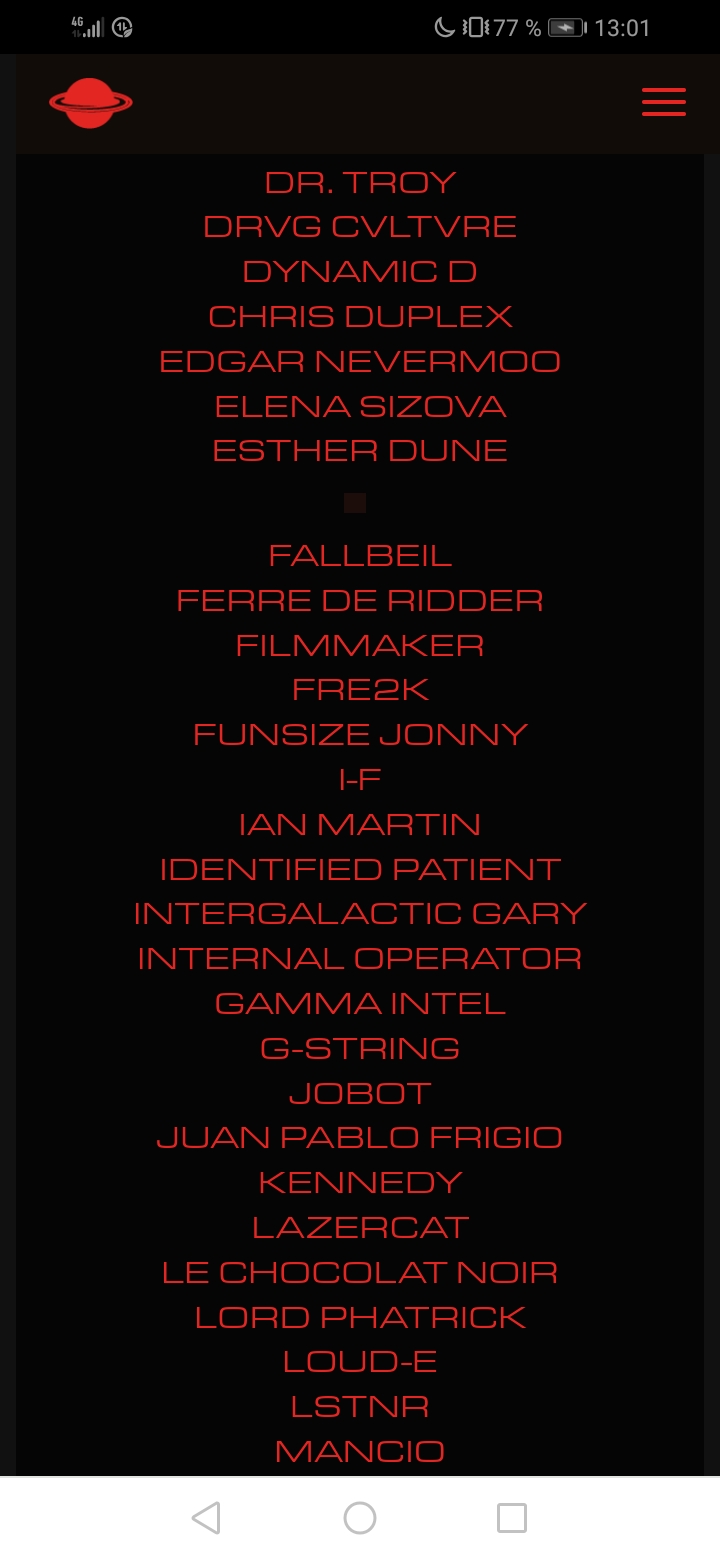Screen dimensions: 720x1560
Task: View LAZERCAT artist page
Action: (360, 1227)
